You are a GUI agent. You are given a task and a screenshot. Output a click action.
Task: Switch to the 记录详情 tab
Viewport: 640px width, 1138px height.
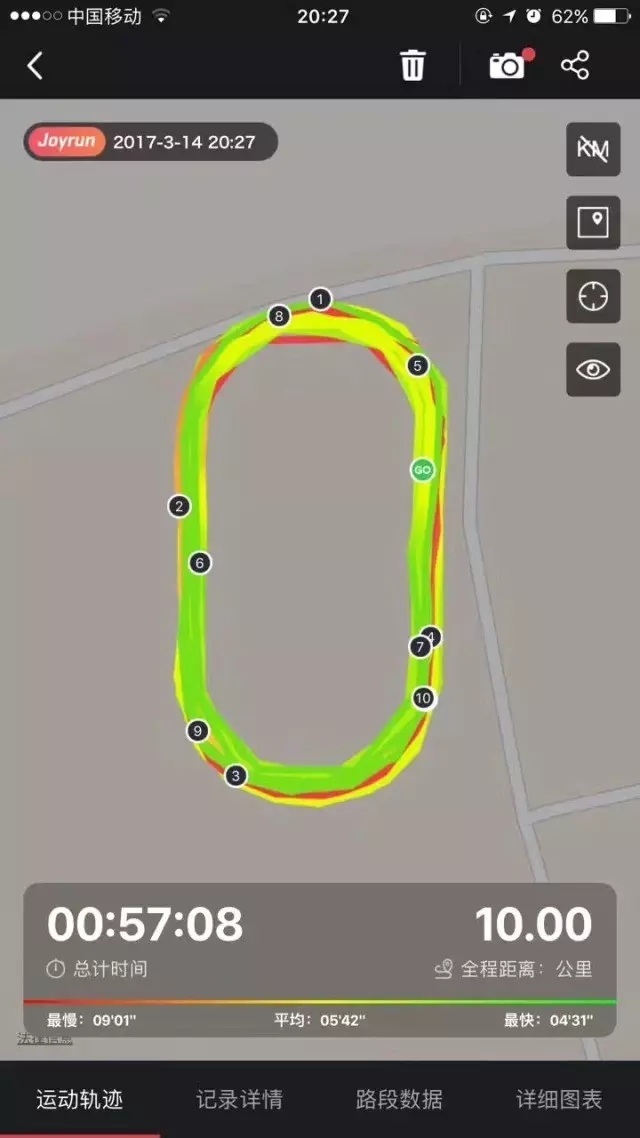[239, 1100]
